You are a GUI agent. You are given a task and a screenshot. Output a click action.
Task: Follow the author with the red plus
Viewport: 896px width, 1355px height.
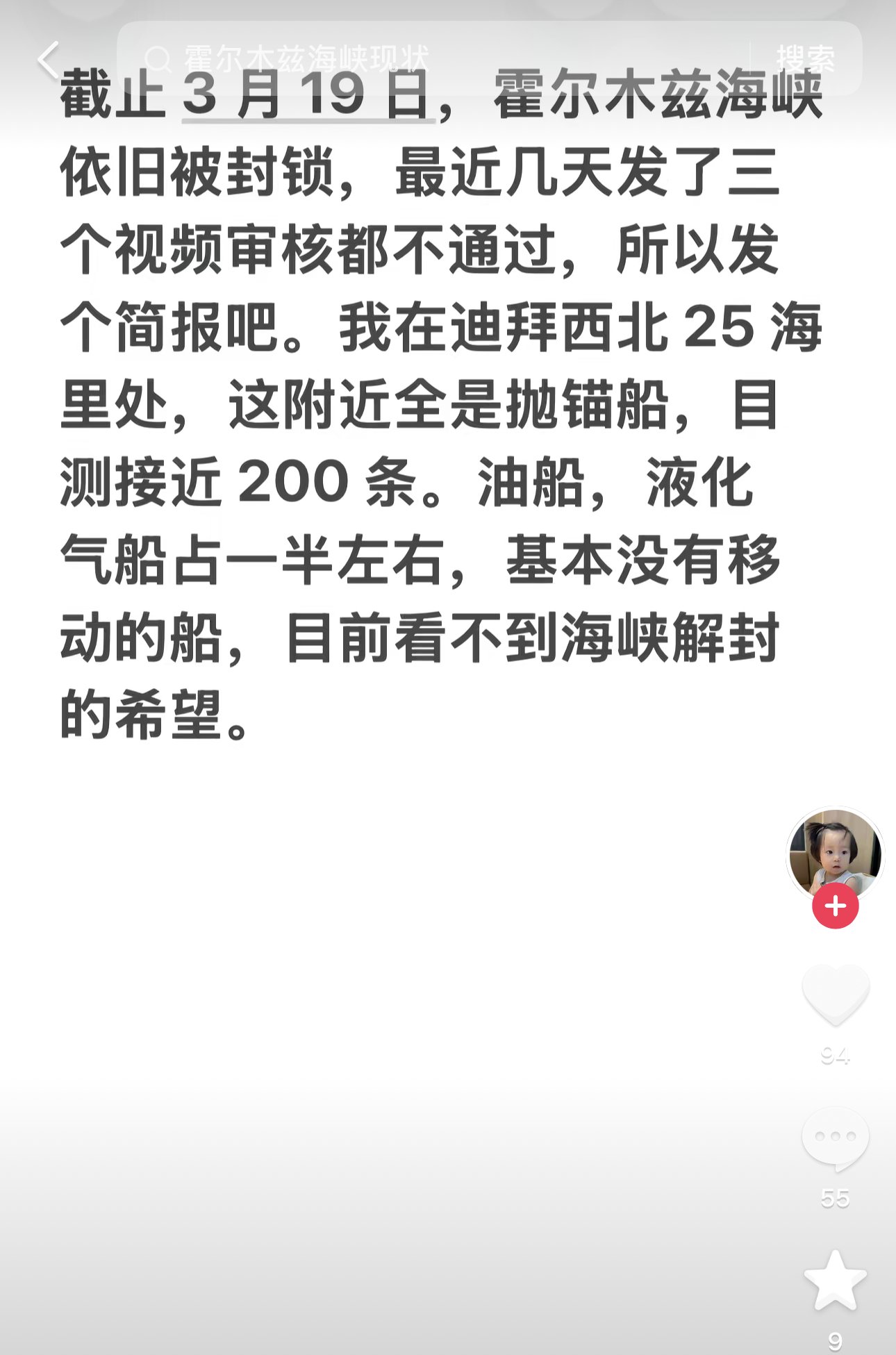tap(835, 906)
